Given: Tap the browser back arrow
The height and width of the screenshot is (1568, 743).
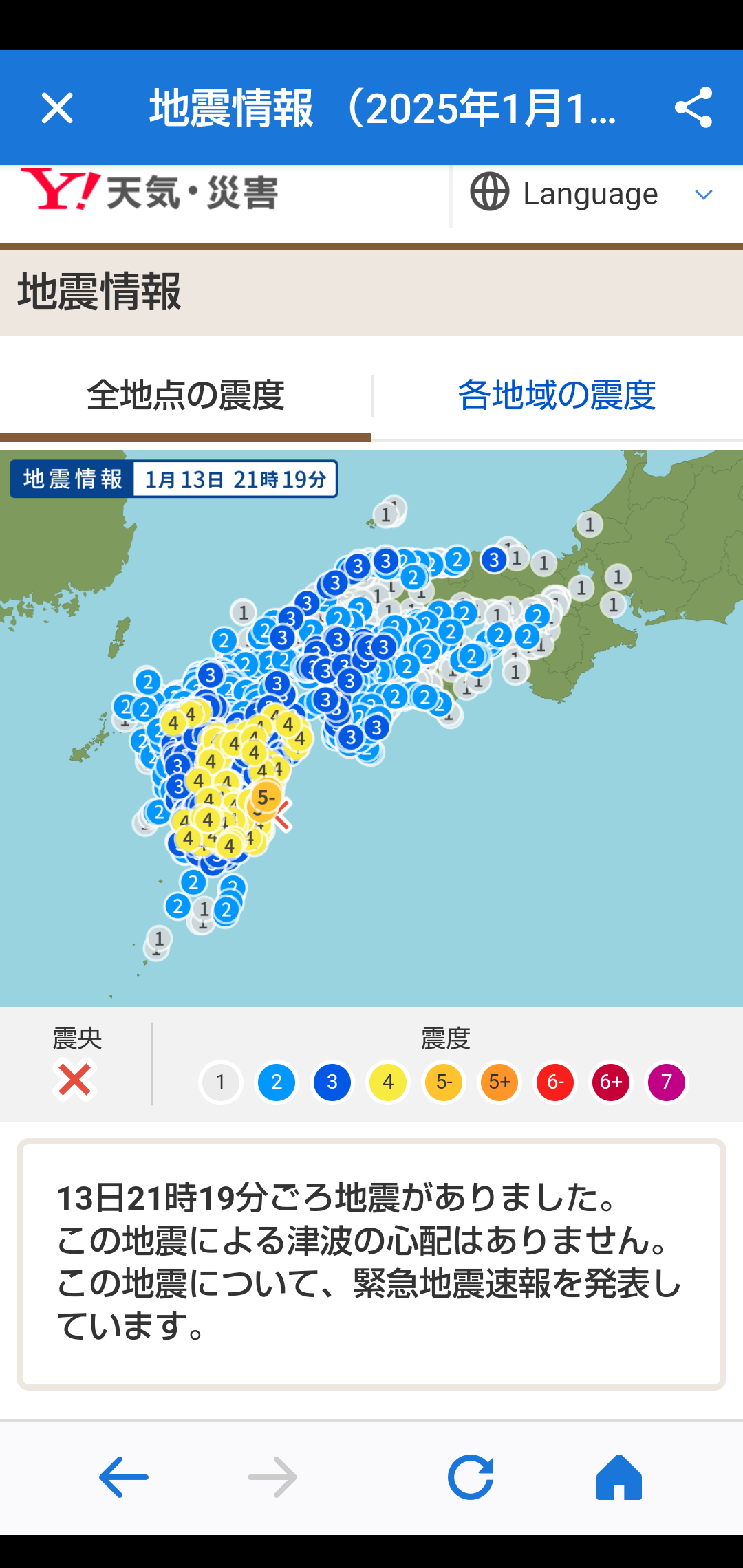Looking at the screenshot, I should (124, 1477).
